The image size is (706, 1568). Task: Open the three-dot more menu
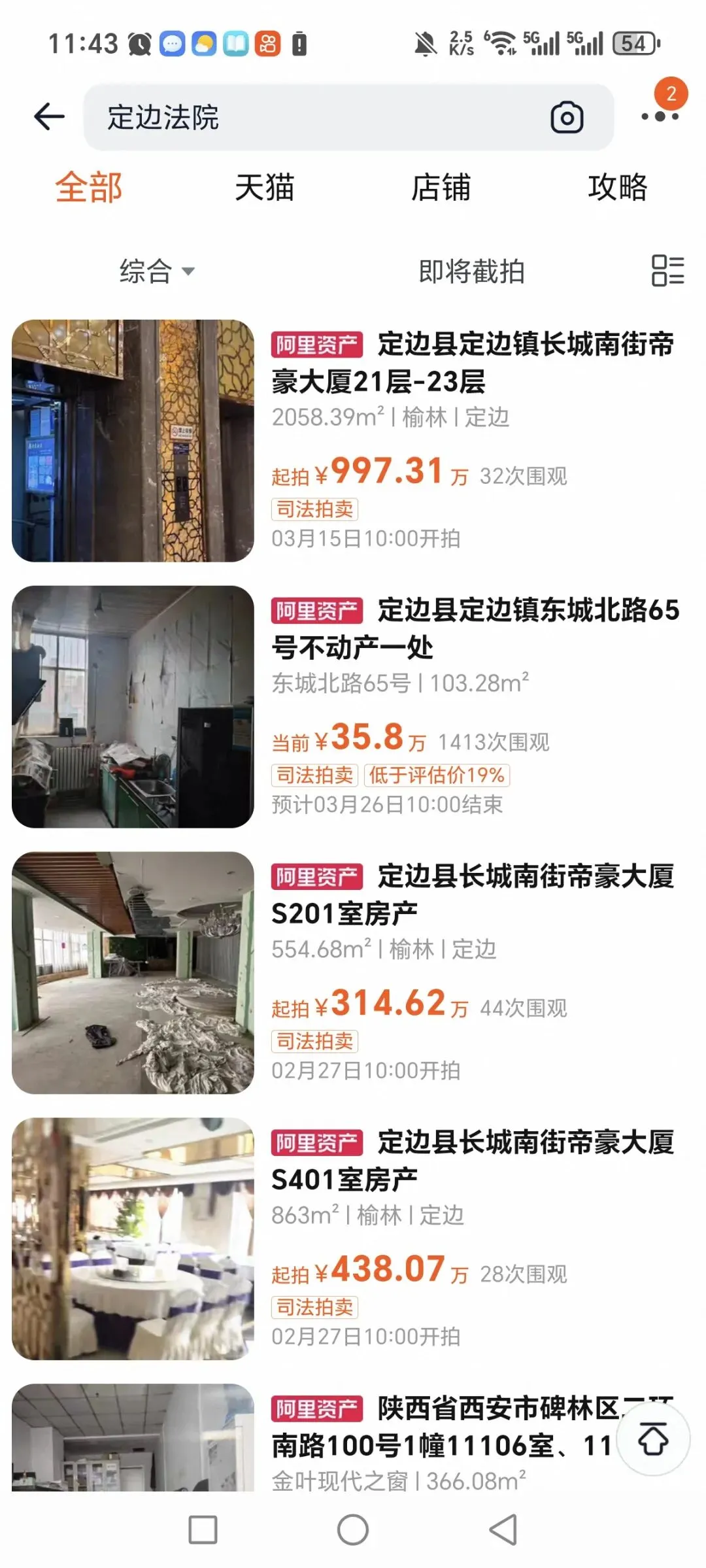pos(660,116)
